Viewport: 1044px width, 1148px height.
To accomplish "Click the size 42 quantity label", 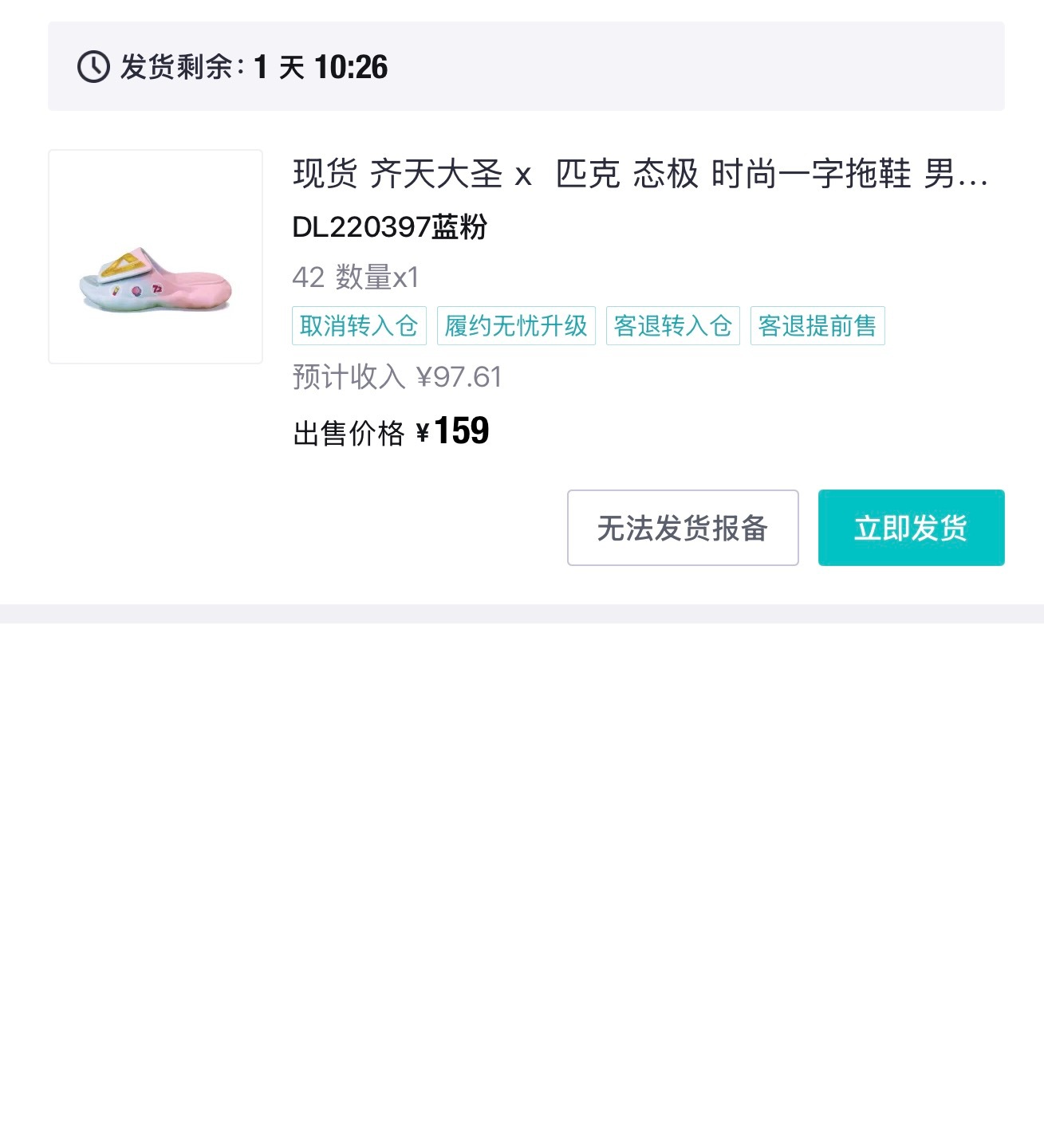I will [356, 277].
